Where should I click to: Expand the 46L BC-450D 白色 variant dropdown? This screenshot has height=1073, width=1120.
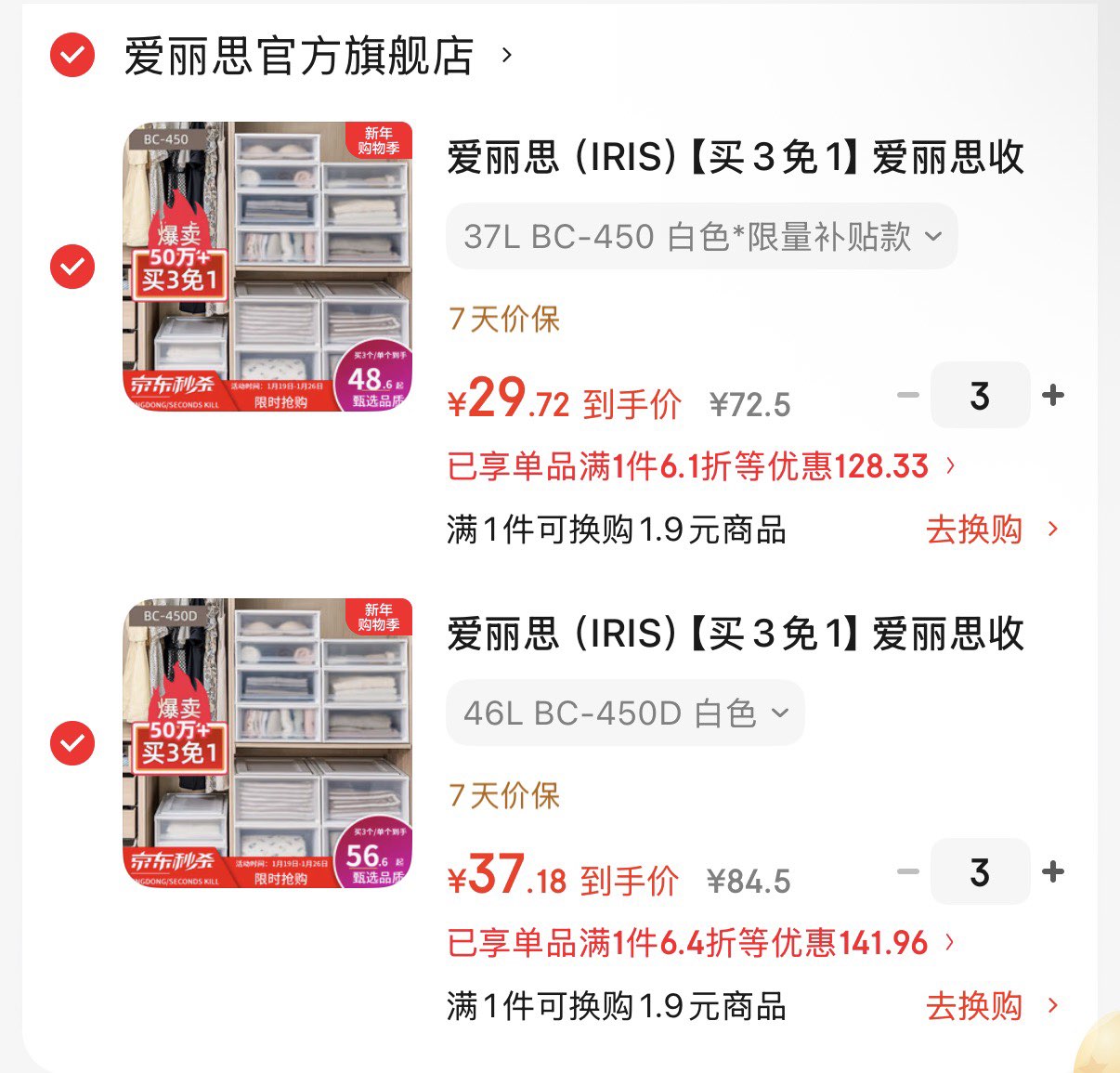pyautogui.click(x=625, y=713)
